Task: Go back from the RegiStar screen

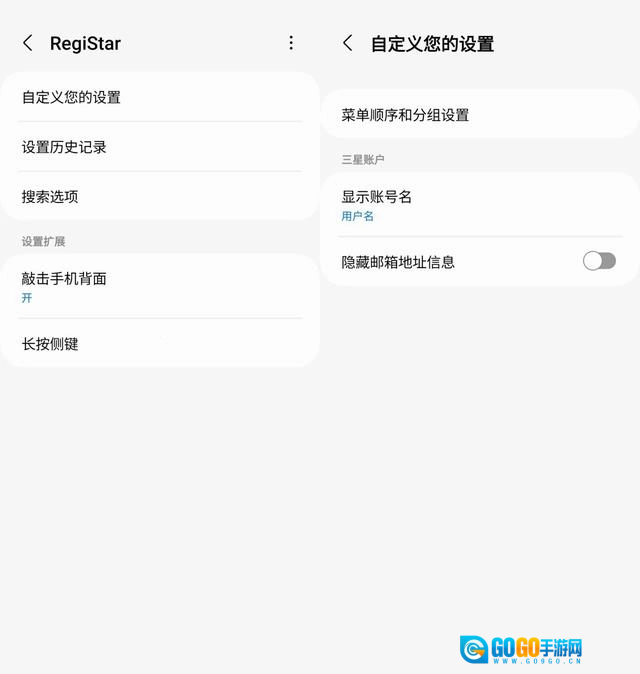Action: coord(28,43)
